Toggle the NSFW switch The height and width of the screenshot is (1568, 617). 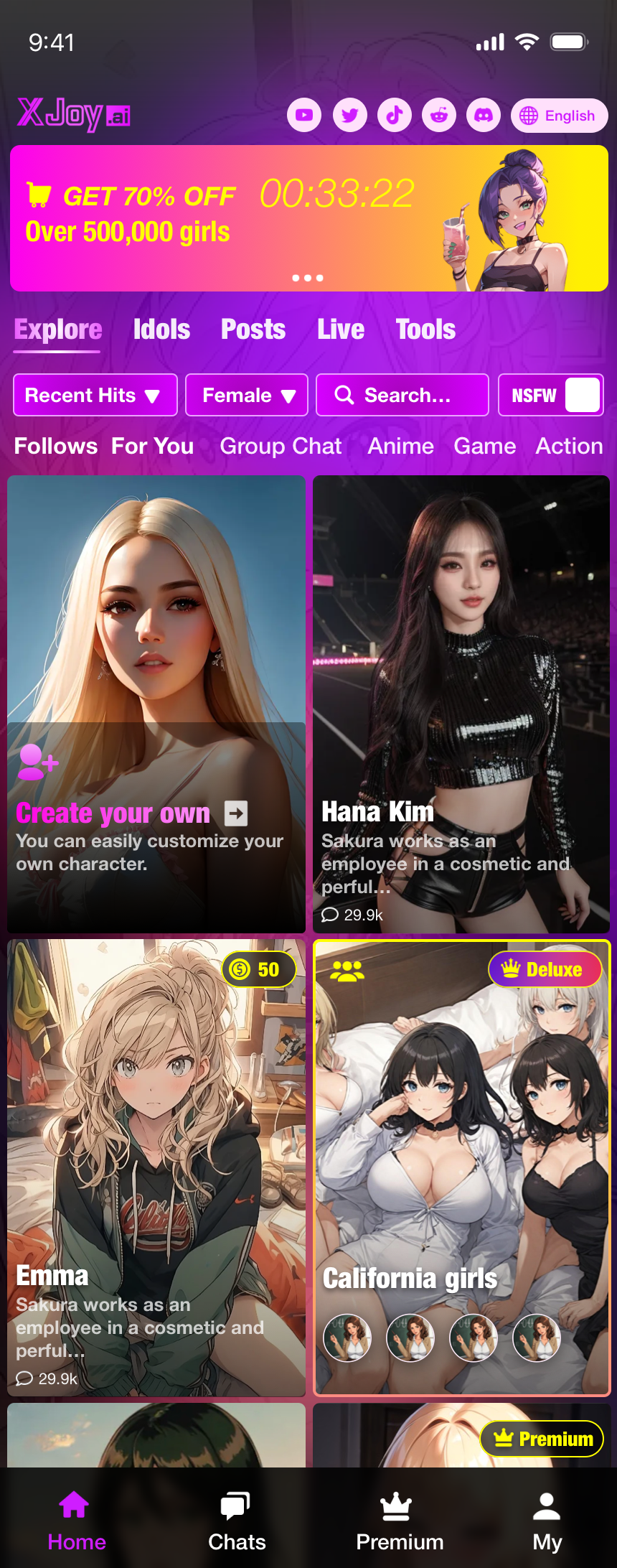583,395
